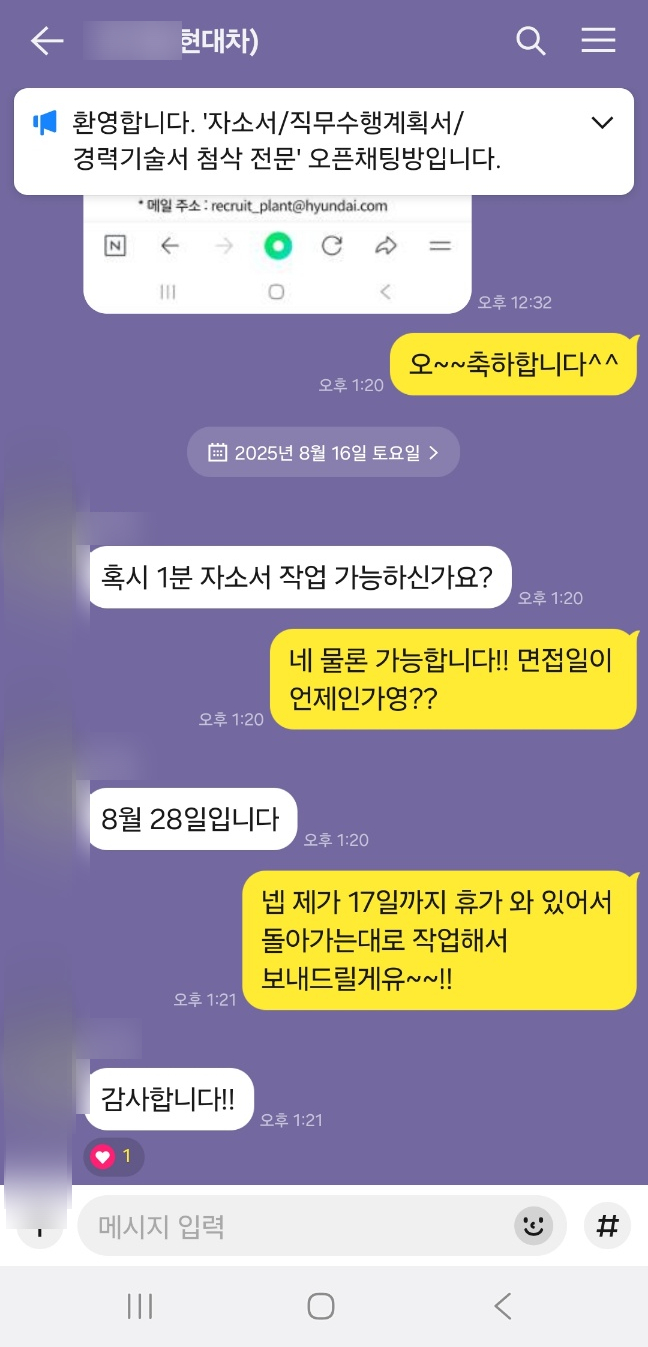This screenshot has height=1347, width=648.
Task: Open the chat room hamburger menu
Action: (x=598, y=41)
